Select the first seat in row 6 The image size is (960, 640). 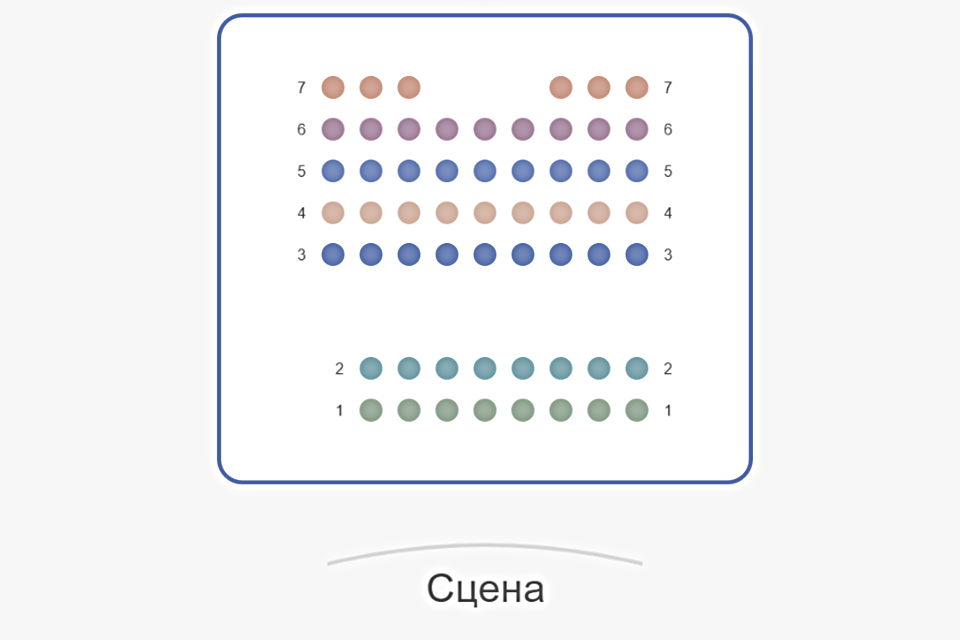333,129
